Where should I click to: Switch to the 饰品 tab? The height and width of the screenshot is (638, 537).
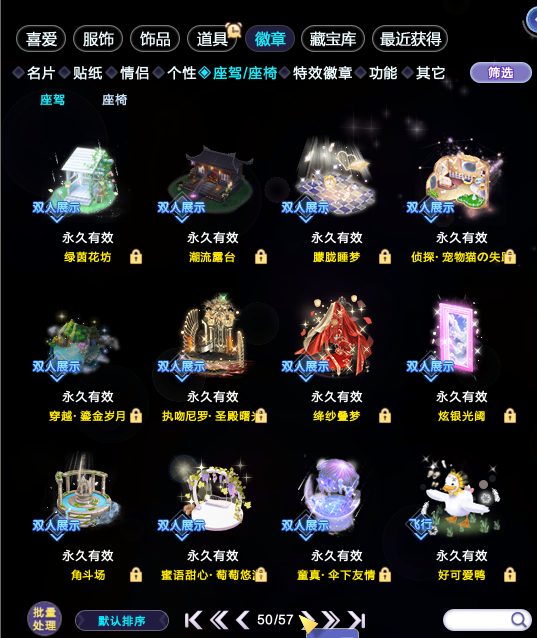pos(155,39)
